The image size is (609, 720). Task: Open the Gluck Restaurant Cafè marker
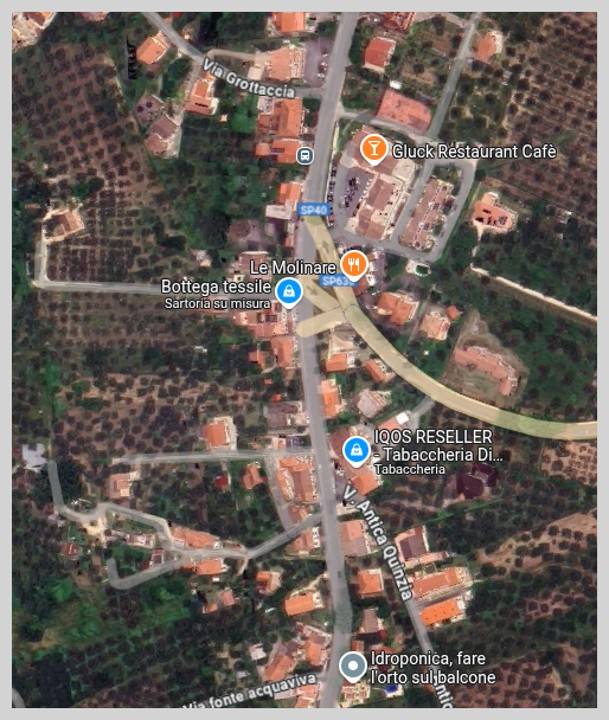(x=373, y=150)
